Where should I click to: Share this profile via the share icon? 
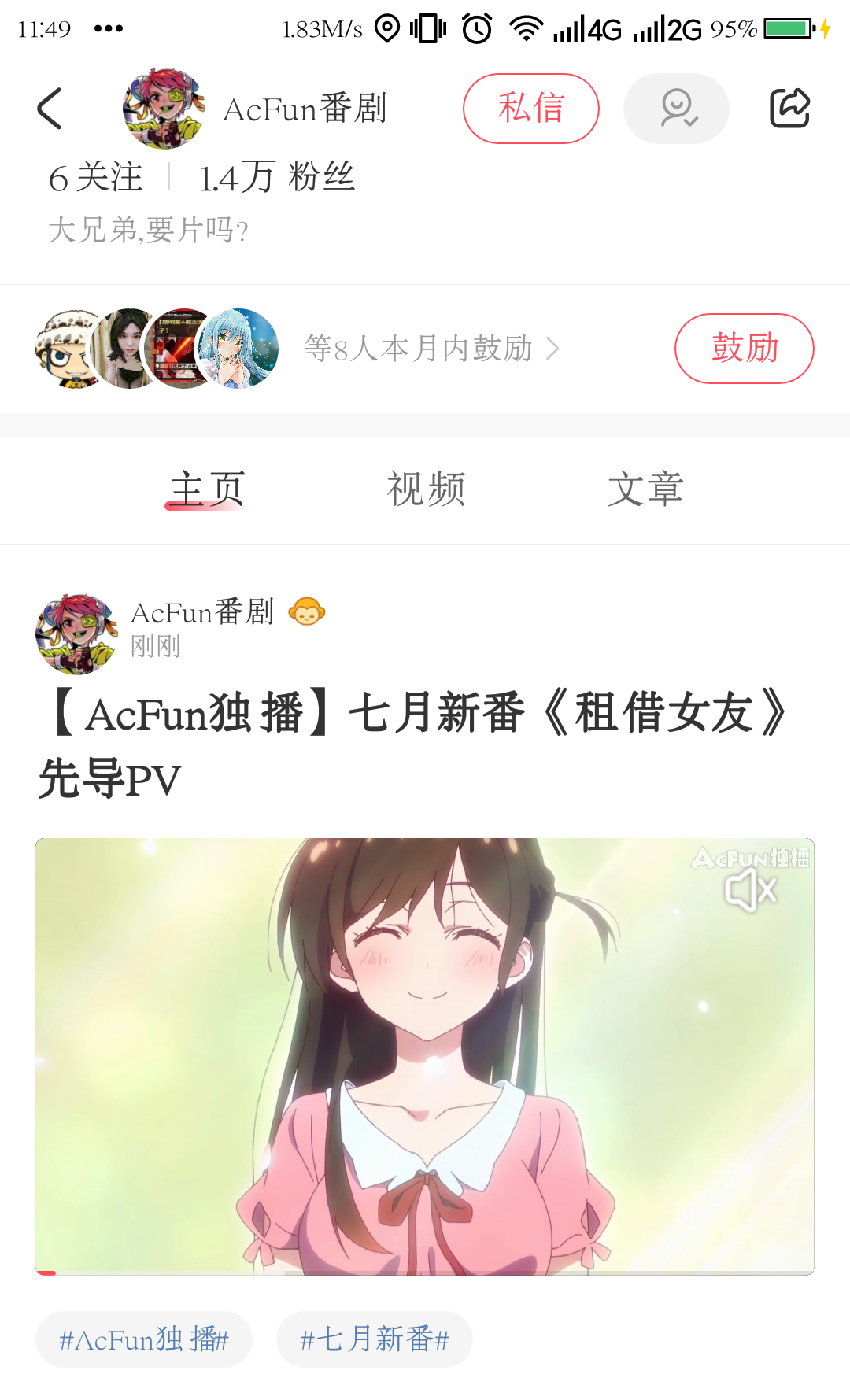point(789,109)
